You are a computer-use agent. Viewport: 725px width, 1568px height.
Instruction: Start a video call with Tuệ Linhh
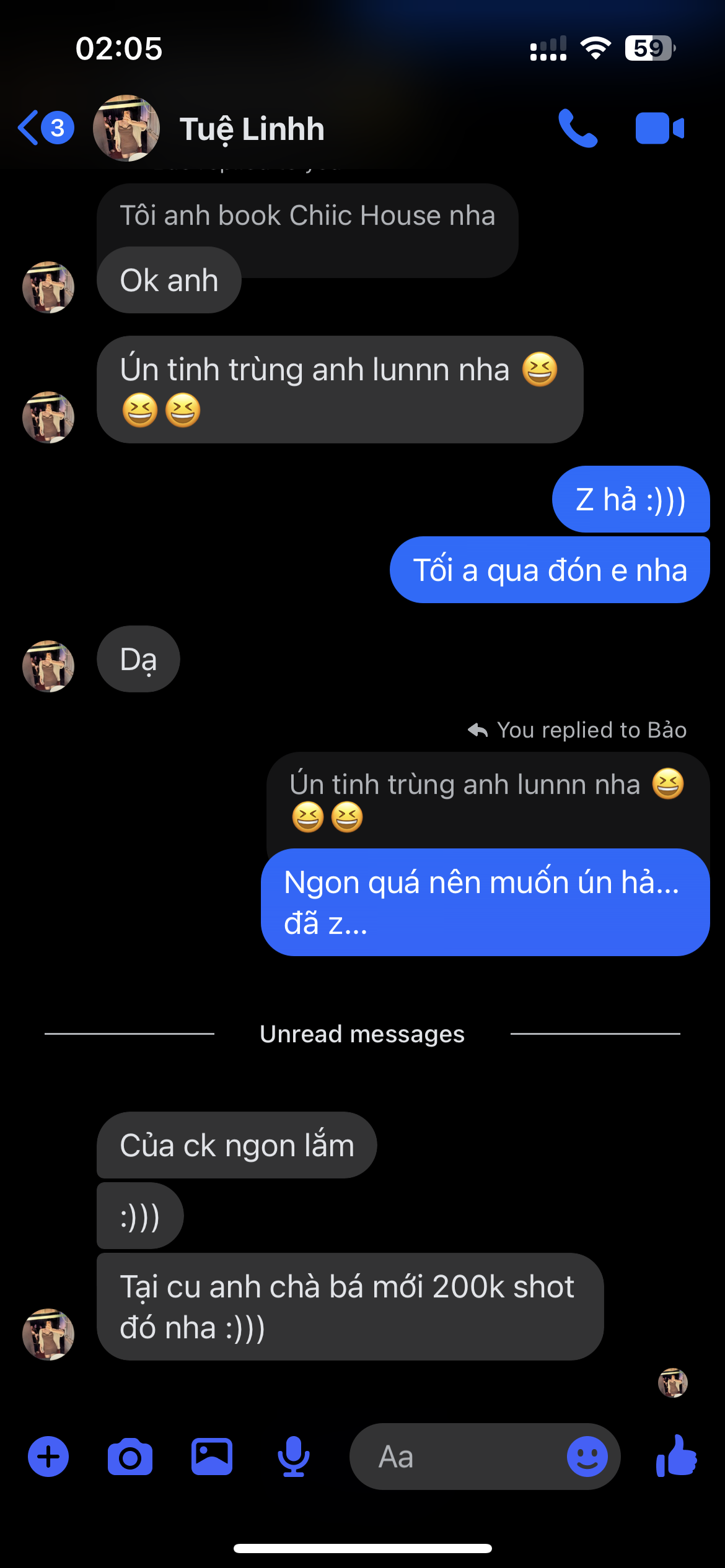(x=659, y=128)
